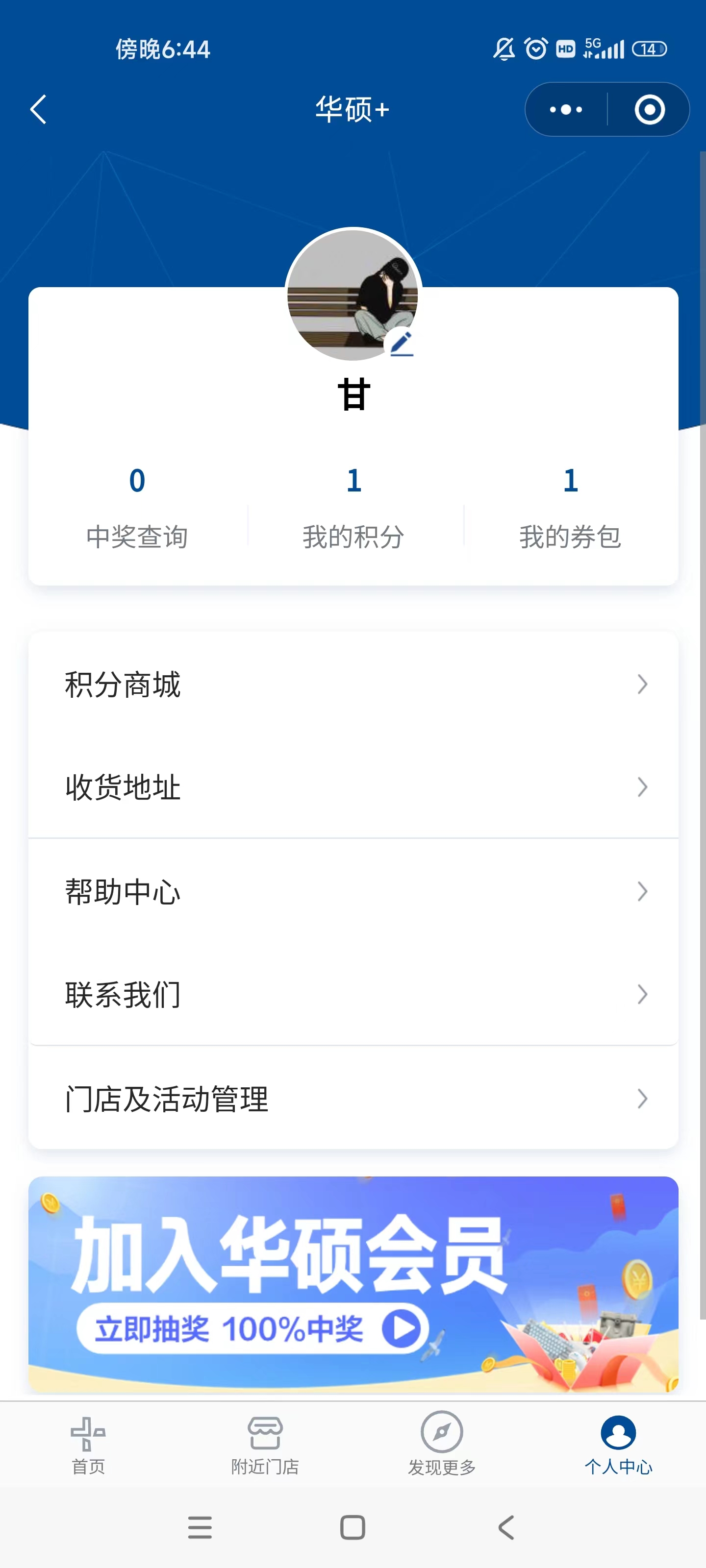Open recent apps from the system bar

pyautogui.click(x=200, y=1527)
